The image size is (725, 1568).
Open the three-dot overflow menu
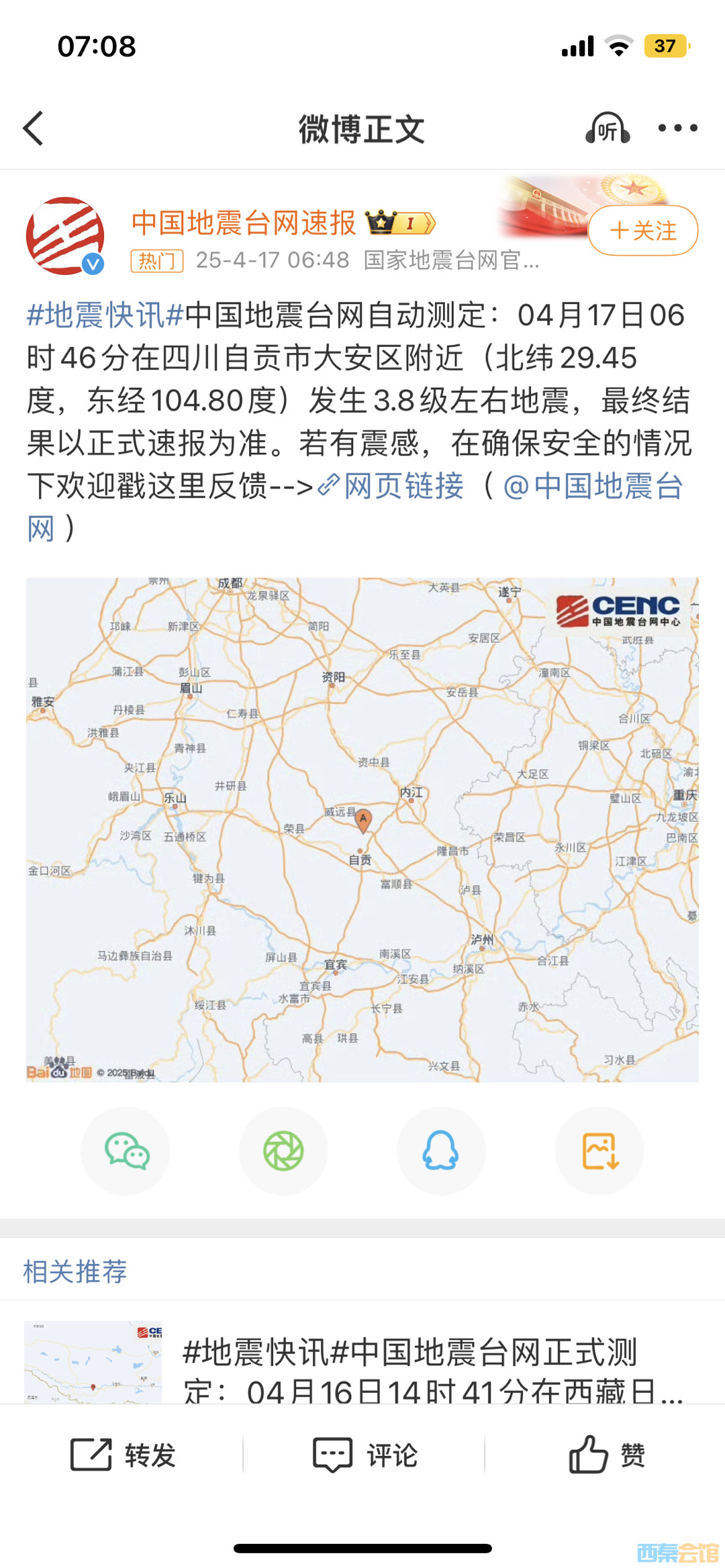click(x=677, y=128)
